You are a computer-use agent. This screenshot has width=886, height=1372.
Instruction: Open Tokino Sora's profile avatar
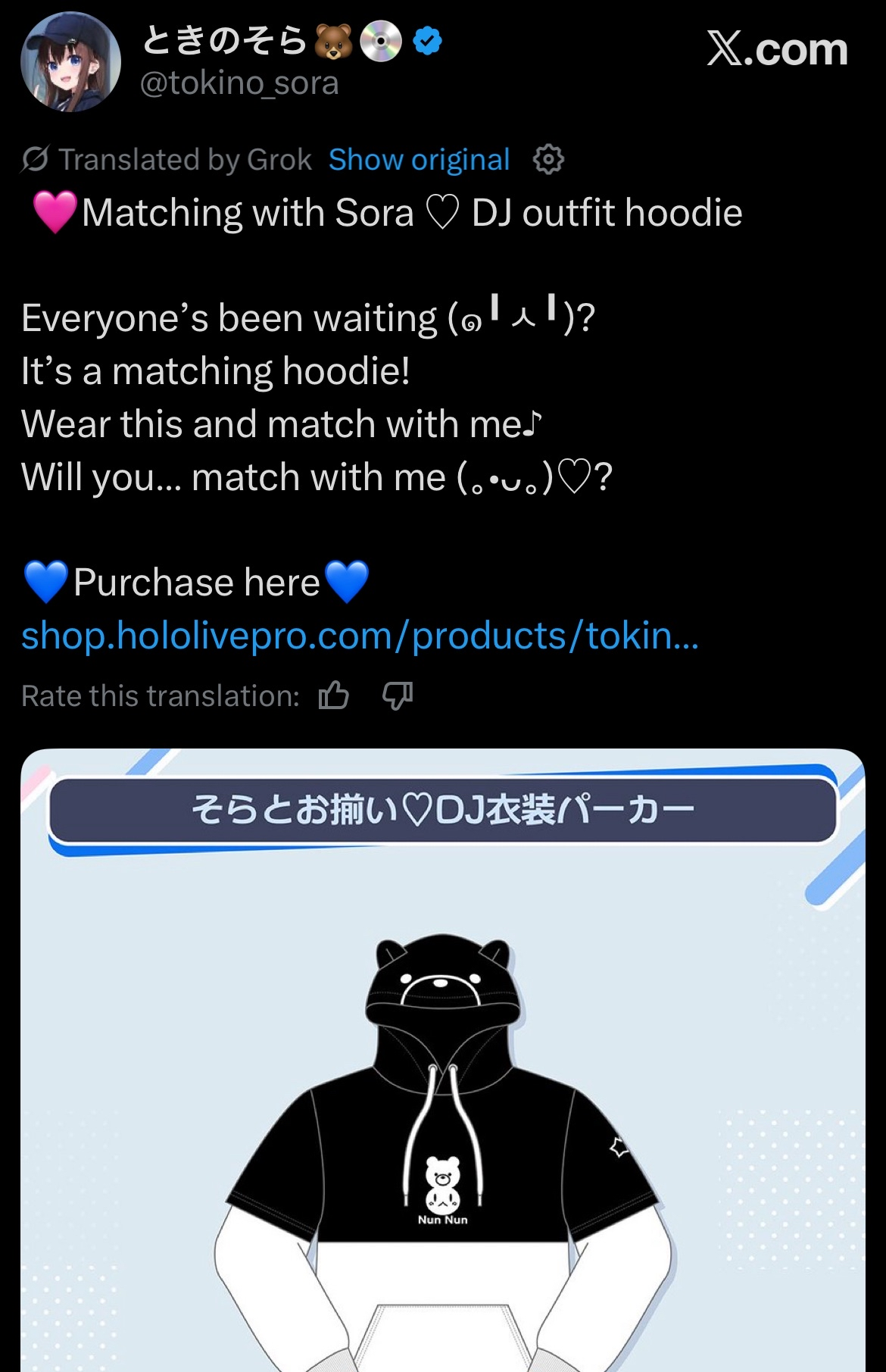[x=70, y=62]
